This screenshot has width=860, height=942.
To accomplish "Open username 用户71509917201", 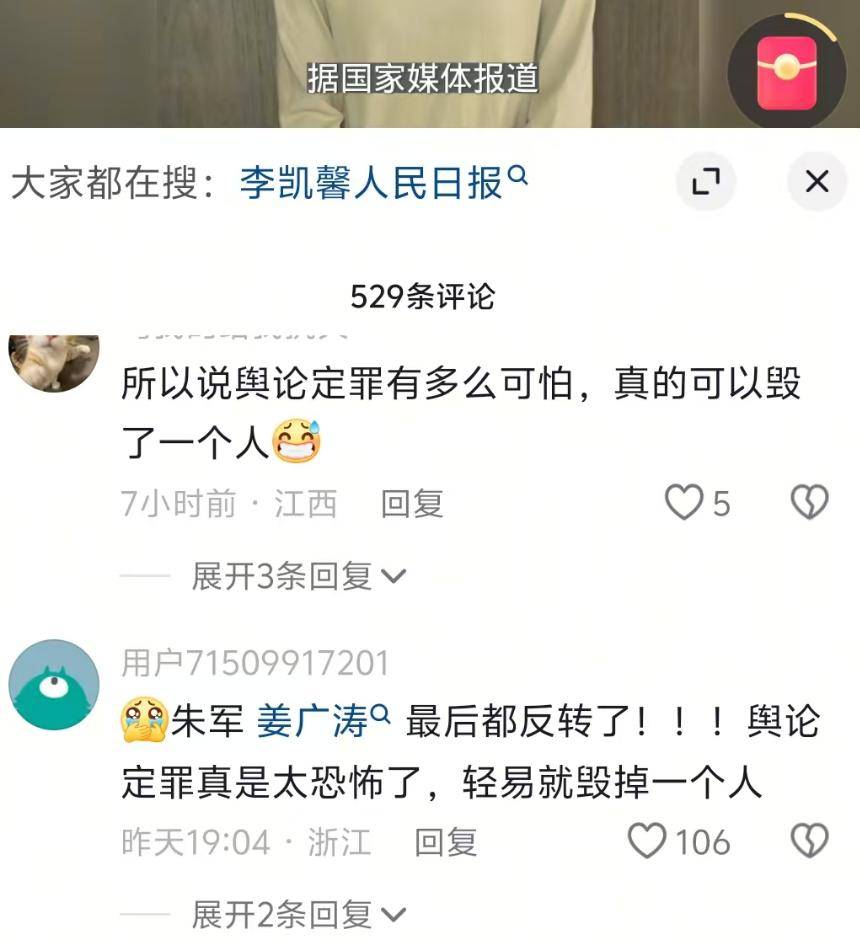I will (254, 662).
